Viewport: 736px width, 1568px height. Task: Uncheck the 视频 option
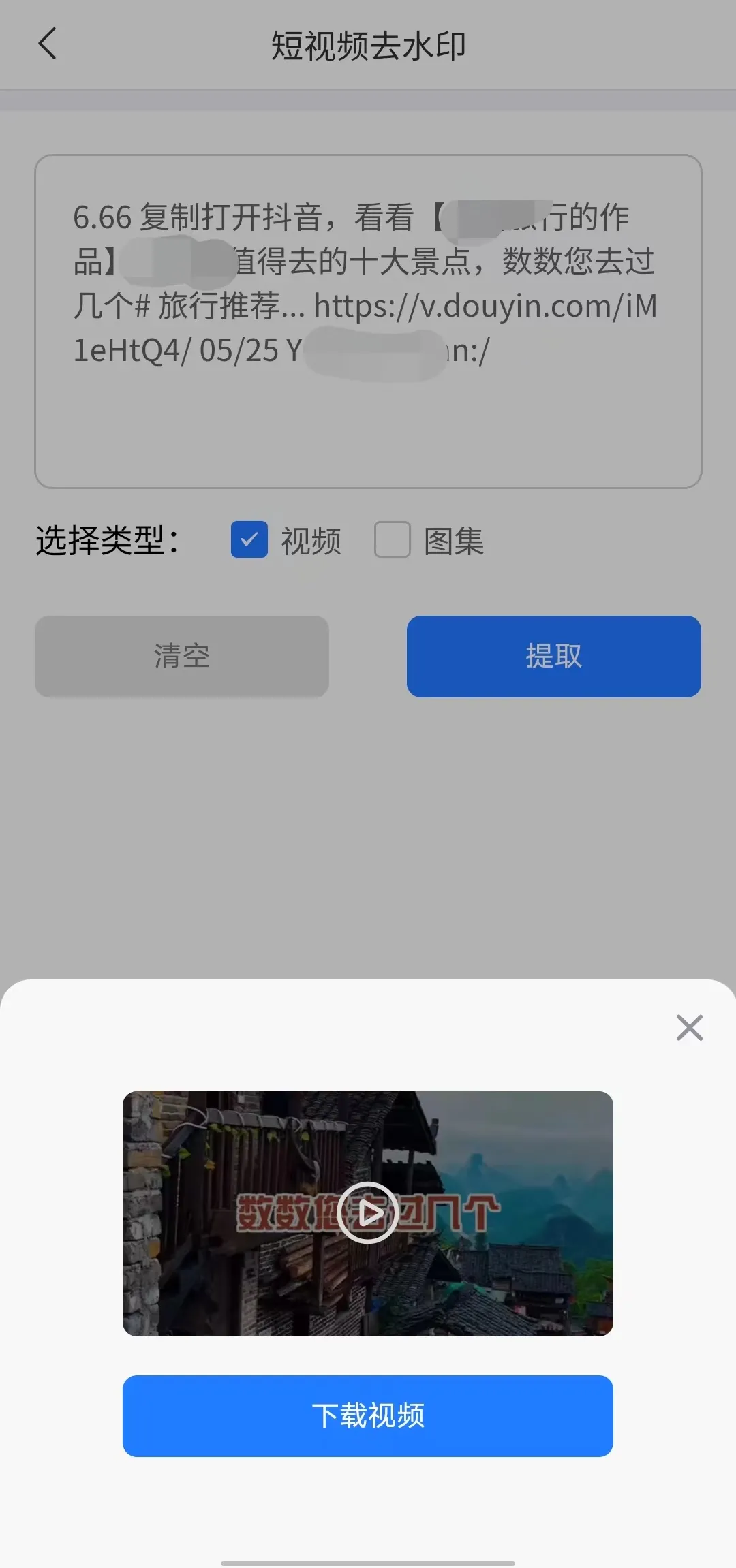tap(249, 539)
